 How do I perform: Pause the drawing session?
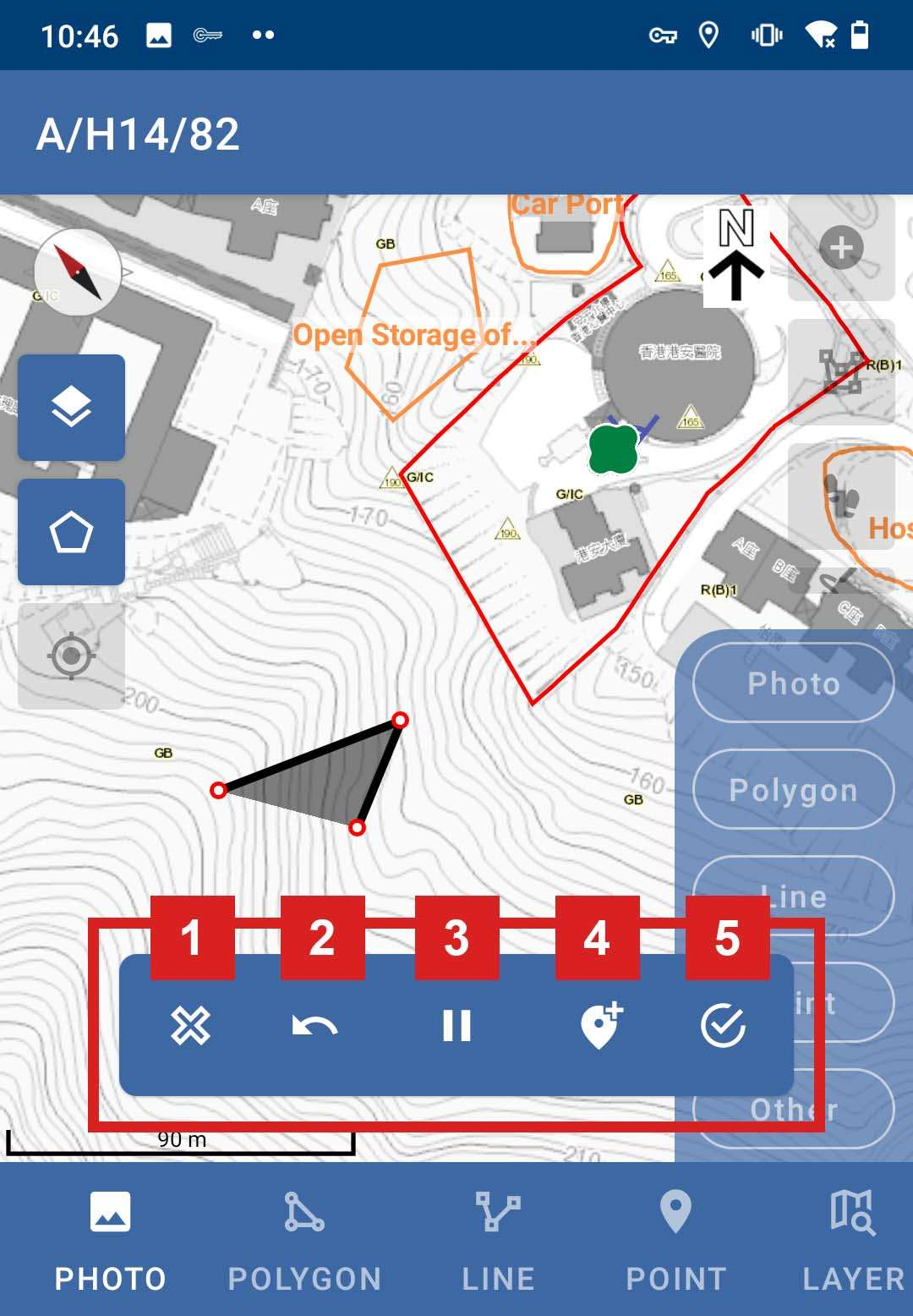click(x=456, y=1027)
